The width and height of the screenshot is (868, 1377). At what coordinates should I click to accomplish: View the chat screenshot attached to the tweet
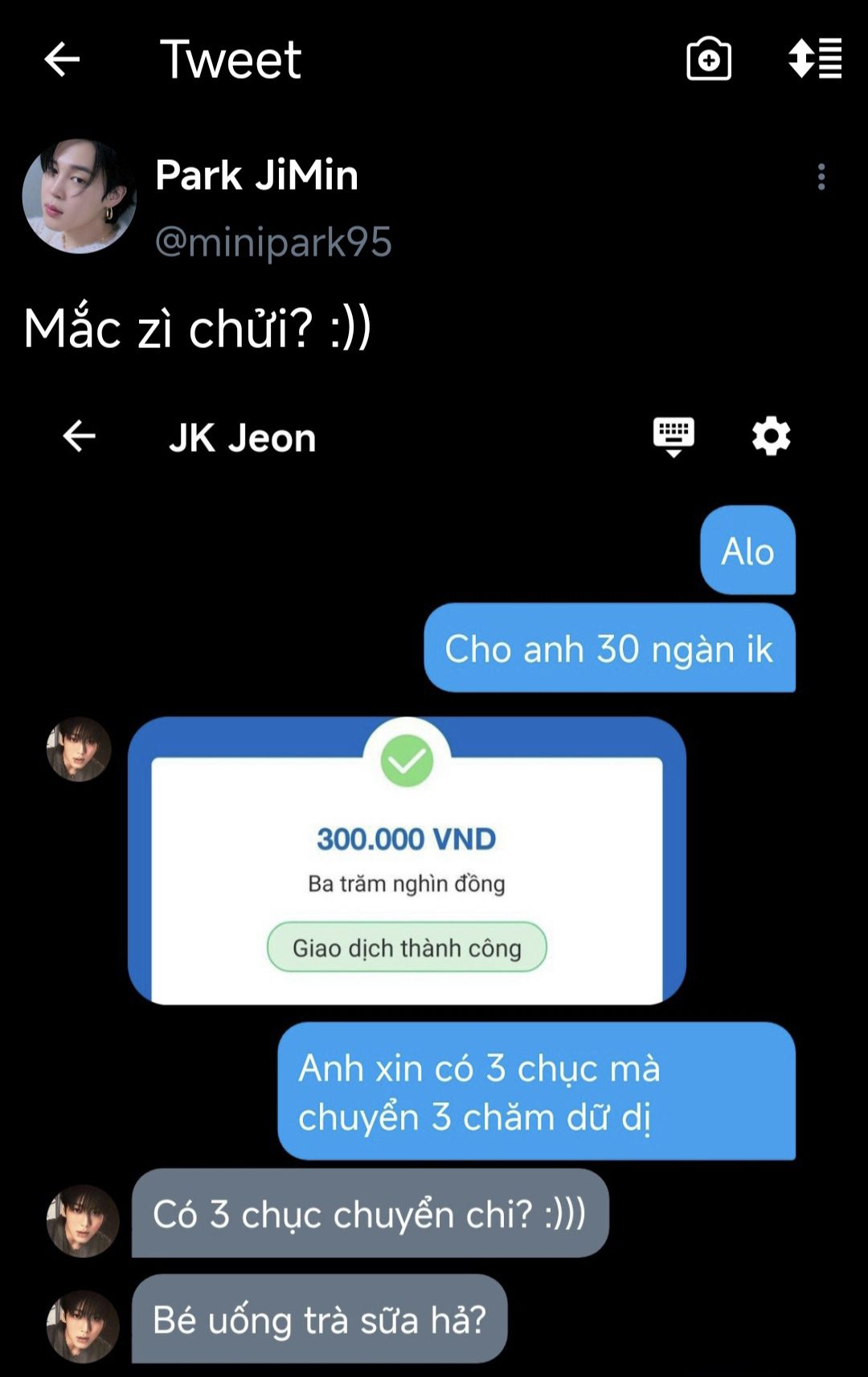point(434,884)
